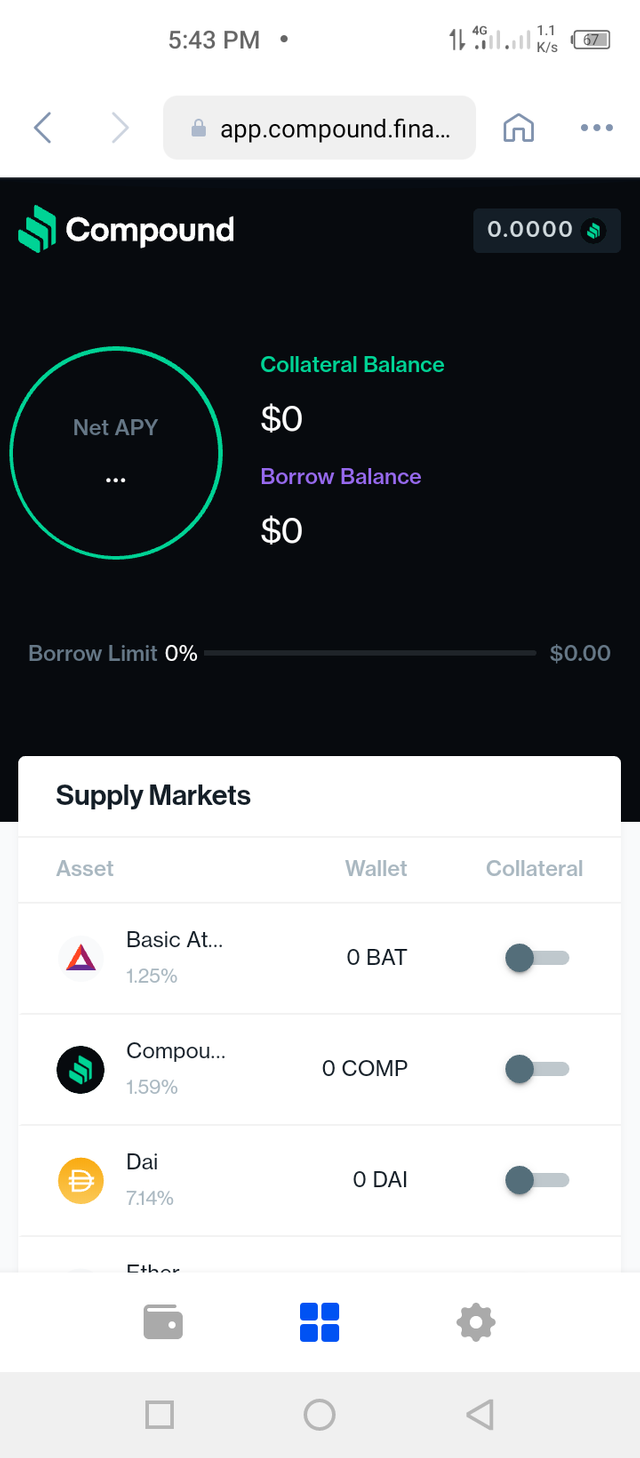Screen dimensions: 640x1458
Task: Open the Compound COMP supply market row
Action: pos(319,1069)
